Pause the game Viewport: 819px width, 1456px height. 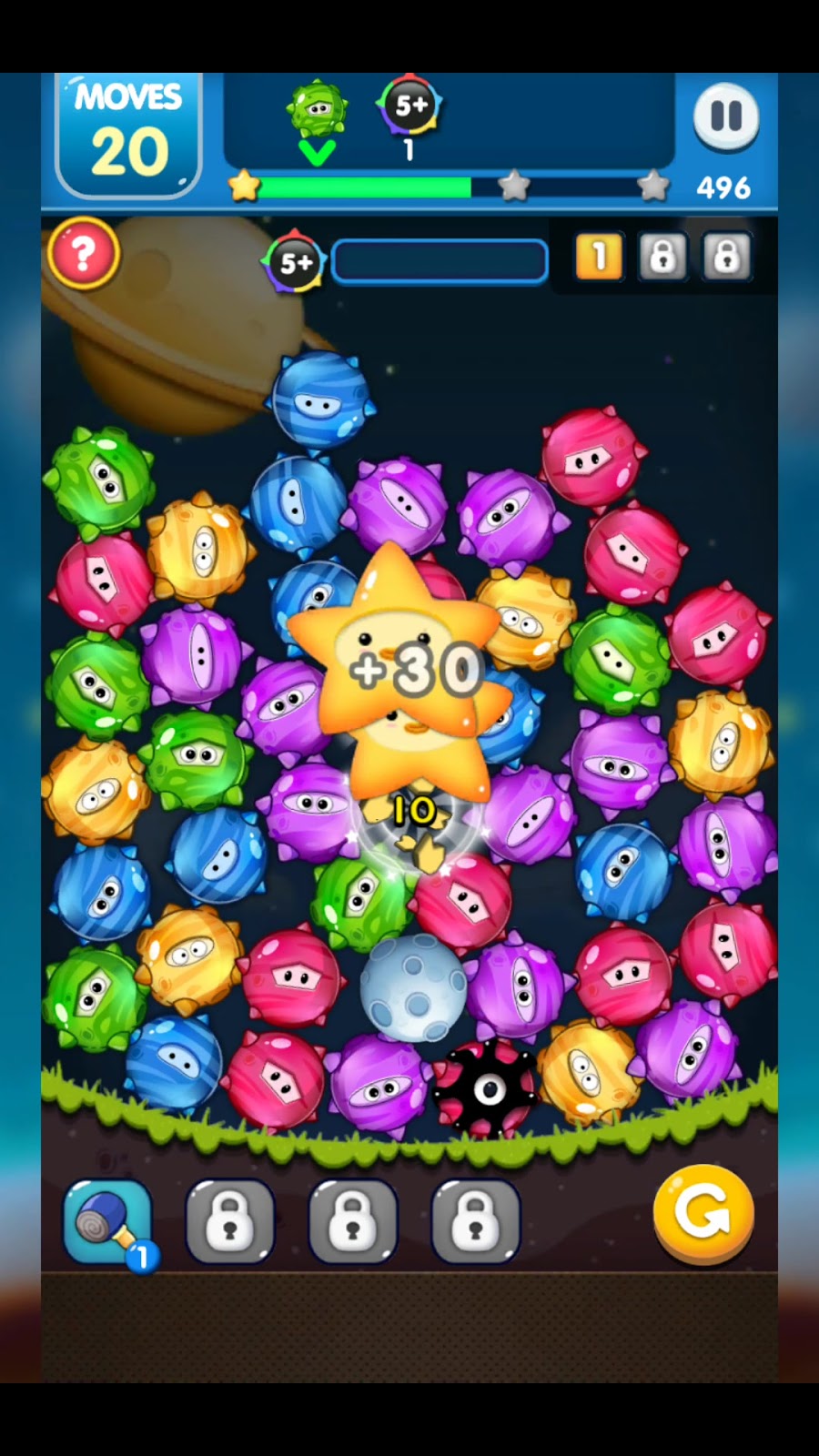coord(725,117)
